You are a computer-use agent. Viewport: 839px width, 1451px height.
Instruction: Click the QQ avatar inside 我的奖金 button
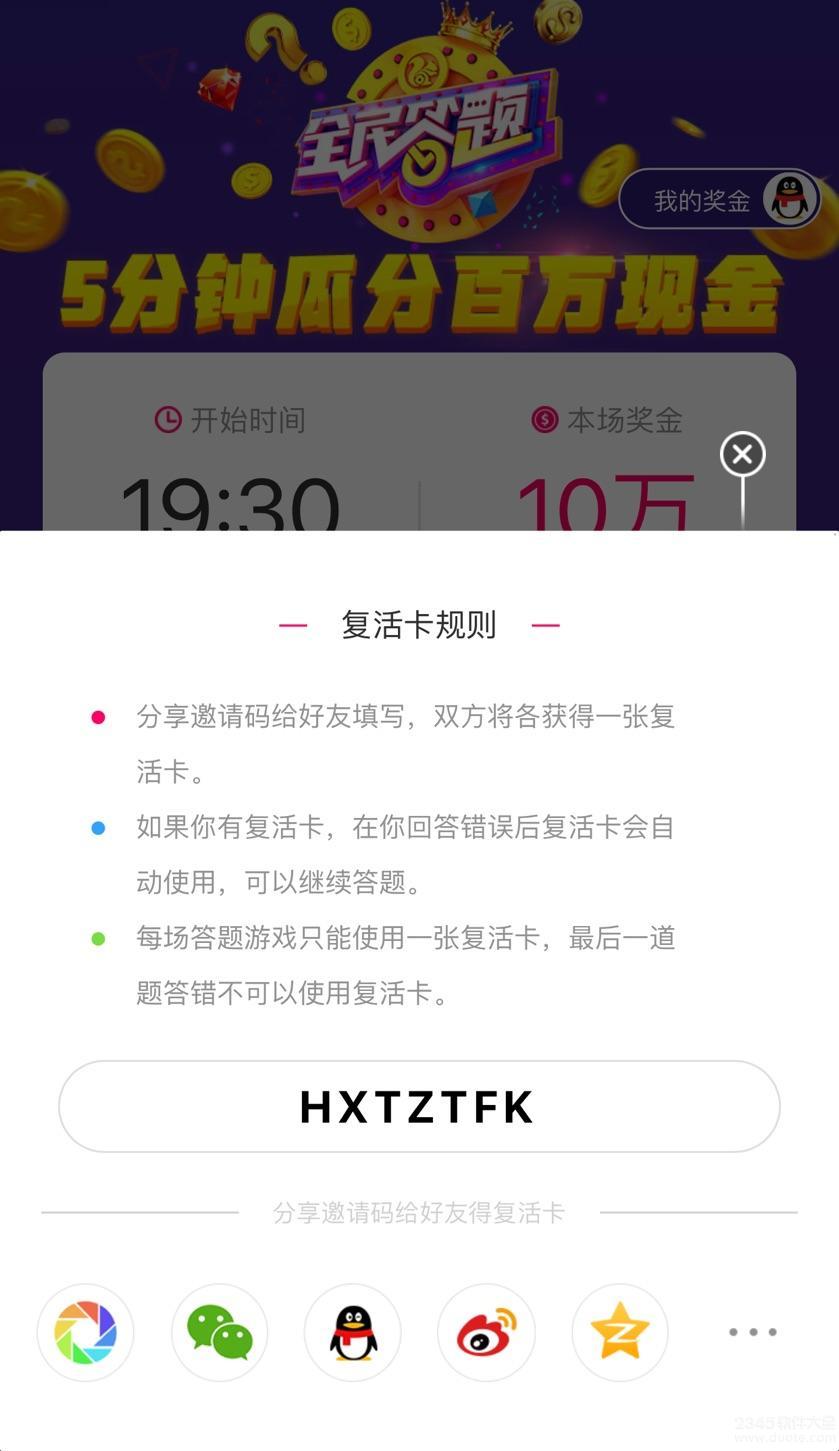point(789,198)
